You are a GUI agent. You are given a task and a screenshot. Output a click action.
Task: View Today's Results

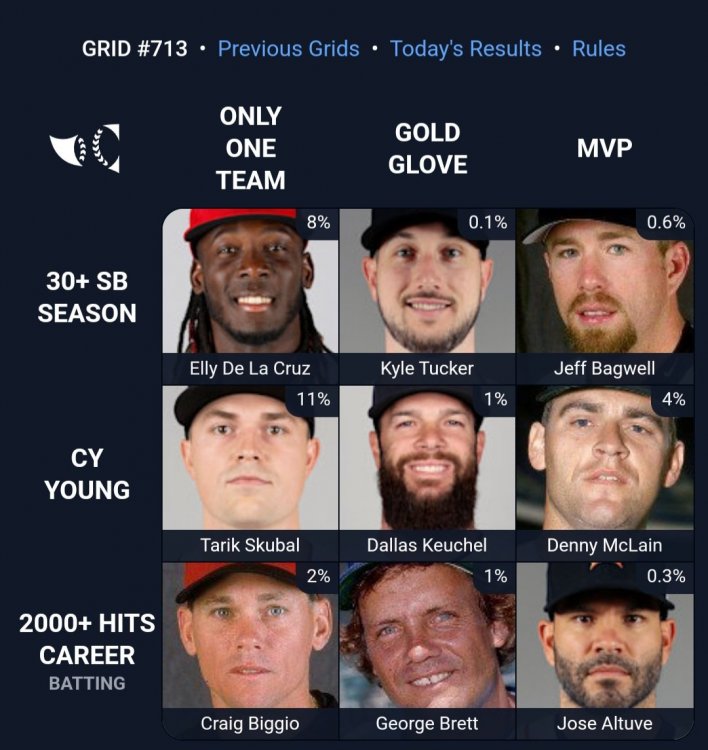[465, 49]
